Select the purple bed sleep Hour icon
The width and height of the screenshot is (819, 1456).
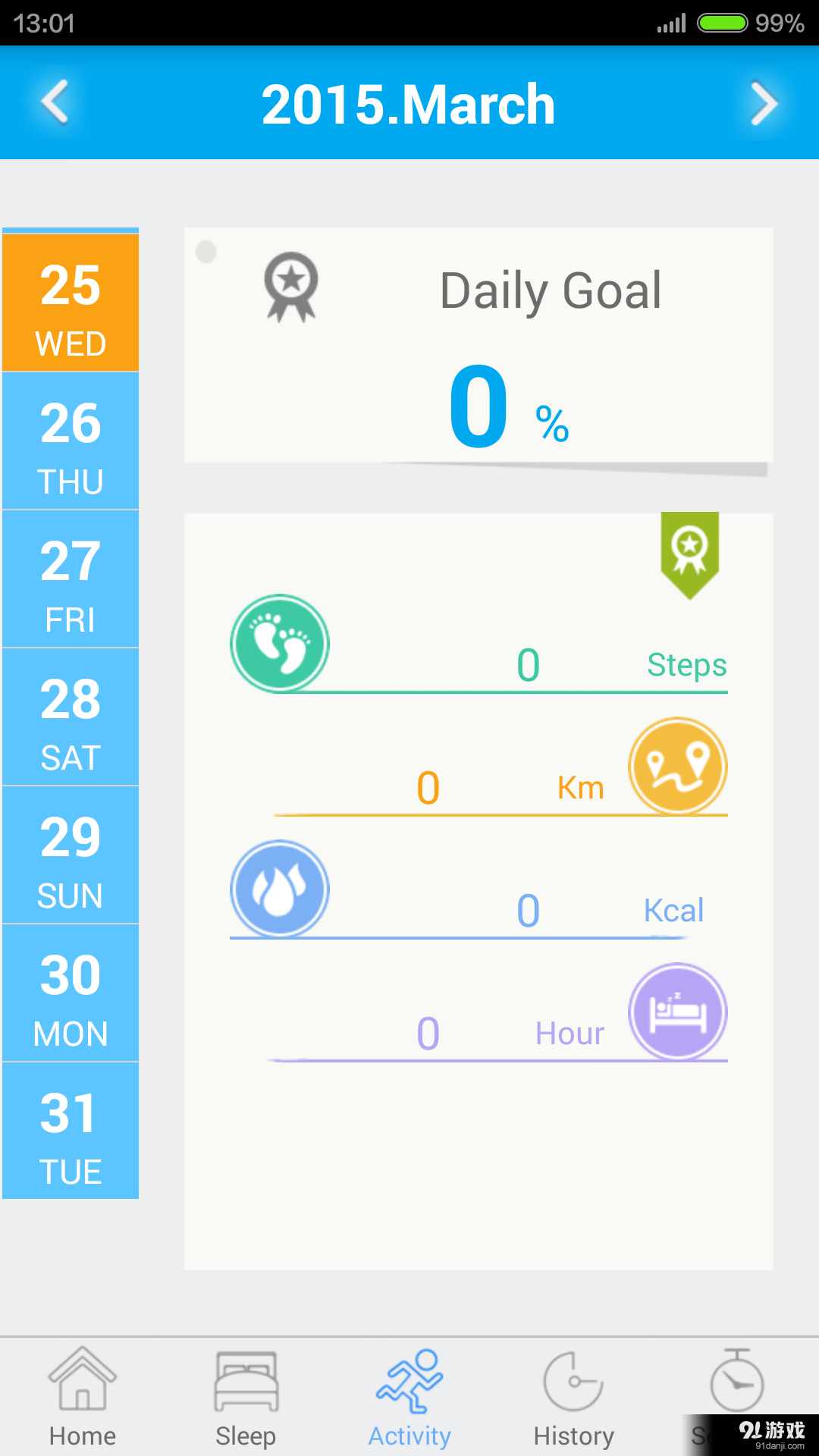tap(678, 1012)
